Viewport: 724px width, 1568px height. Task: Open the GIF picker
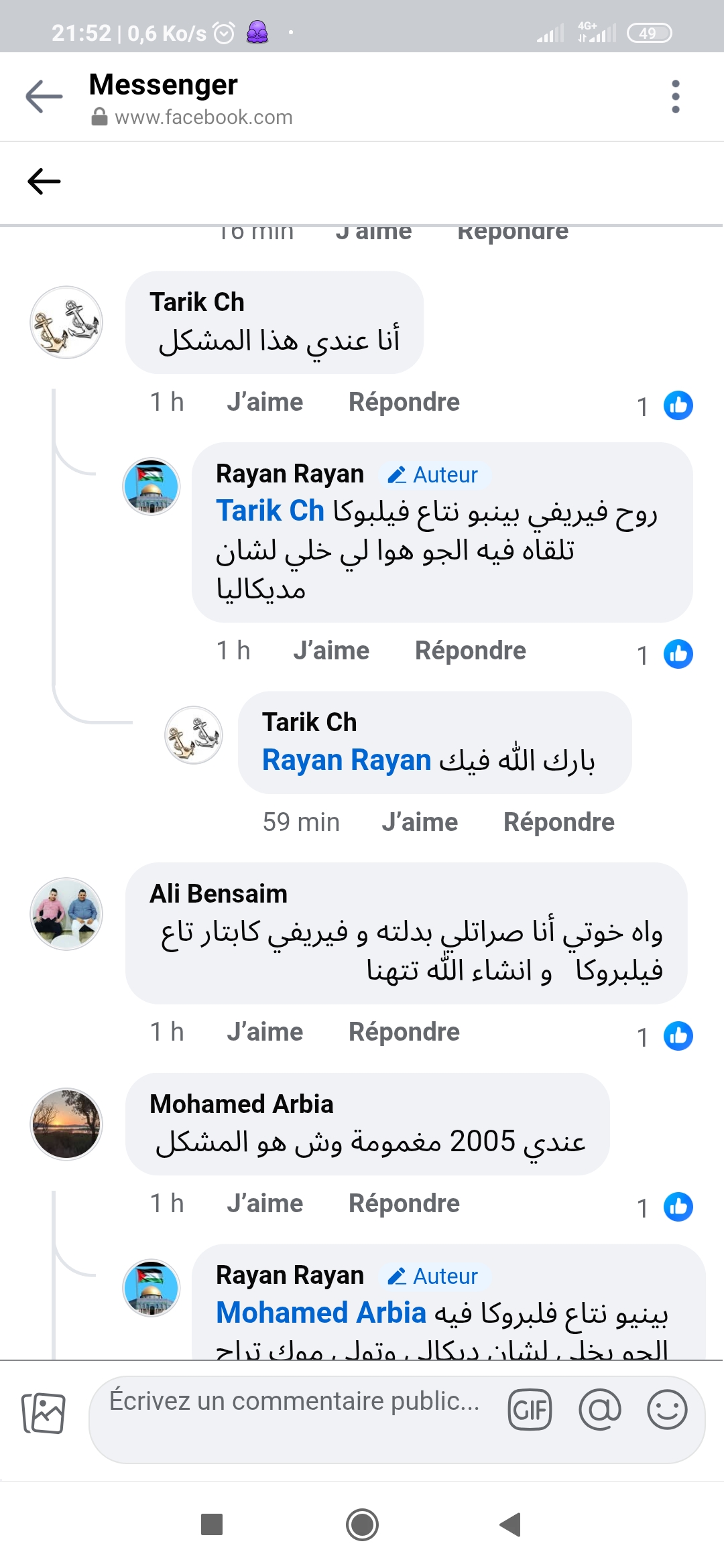(530, 1410)
